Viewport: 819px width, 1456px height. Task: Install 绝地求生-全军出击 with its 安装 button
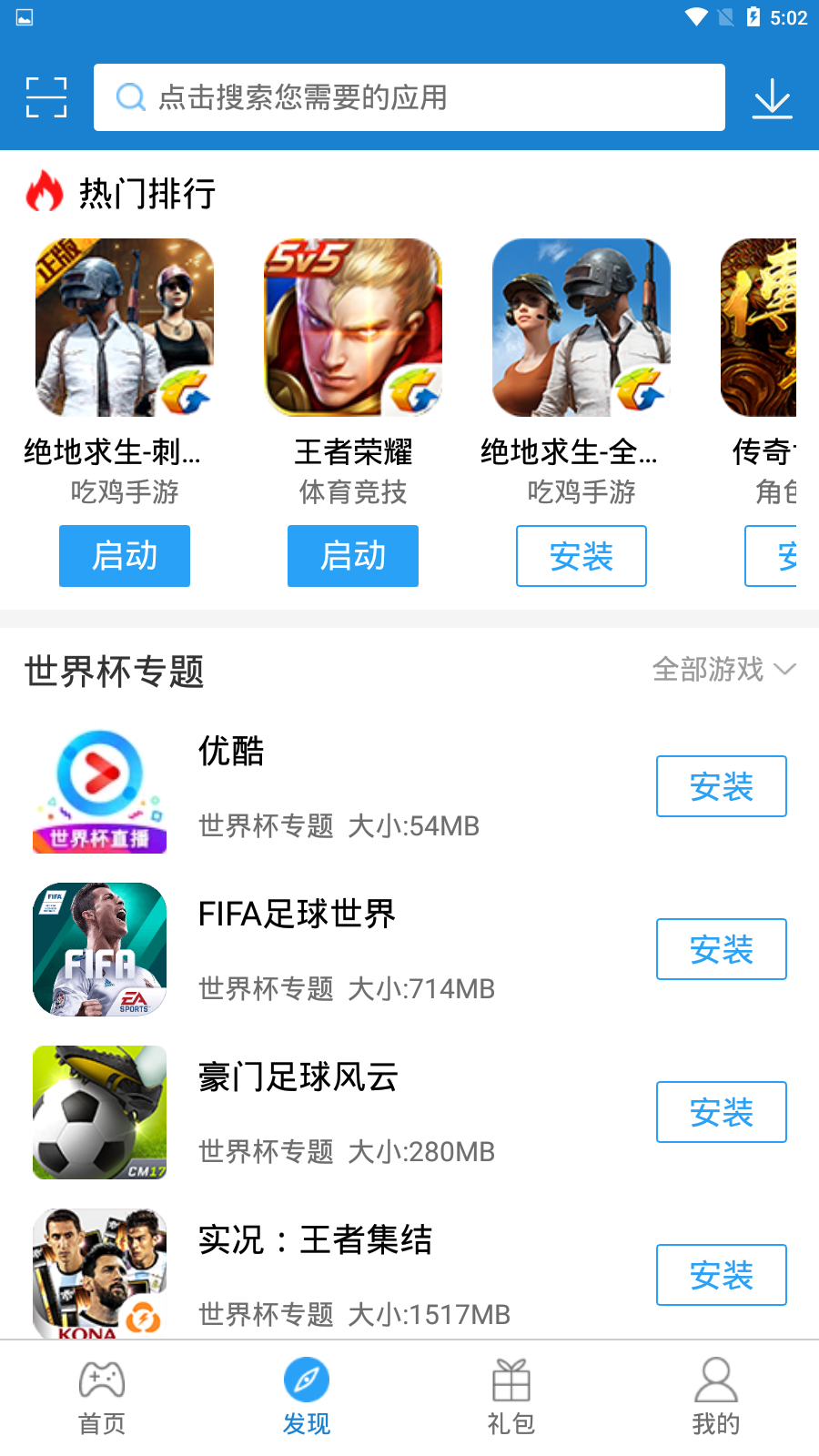point(581,556)
